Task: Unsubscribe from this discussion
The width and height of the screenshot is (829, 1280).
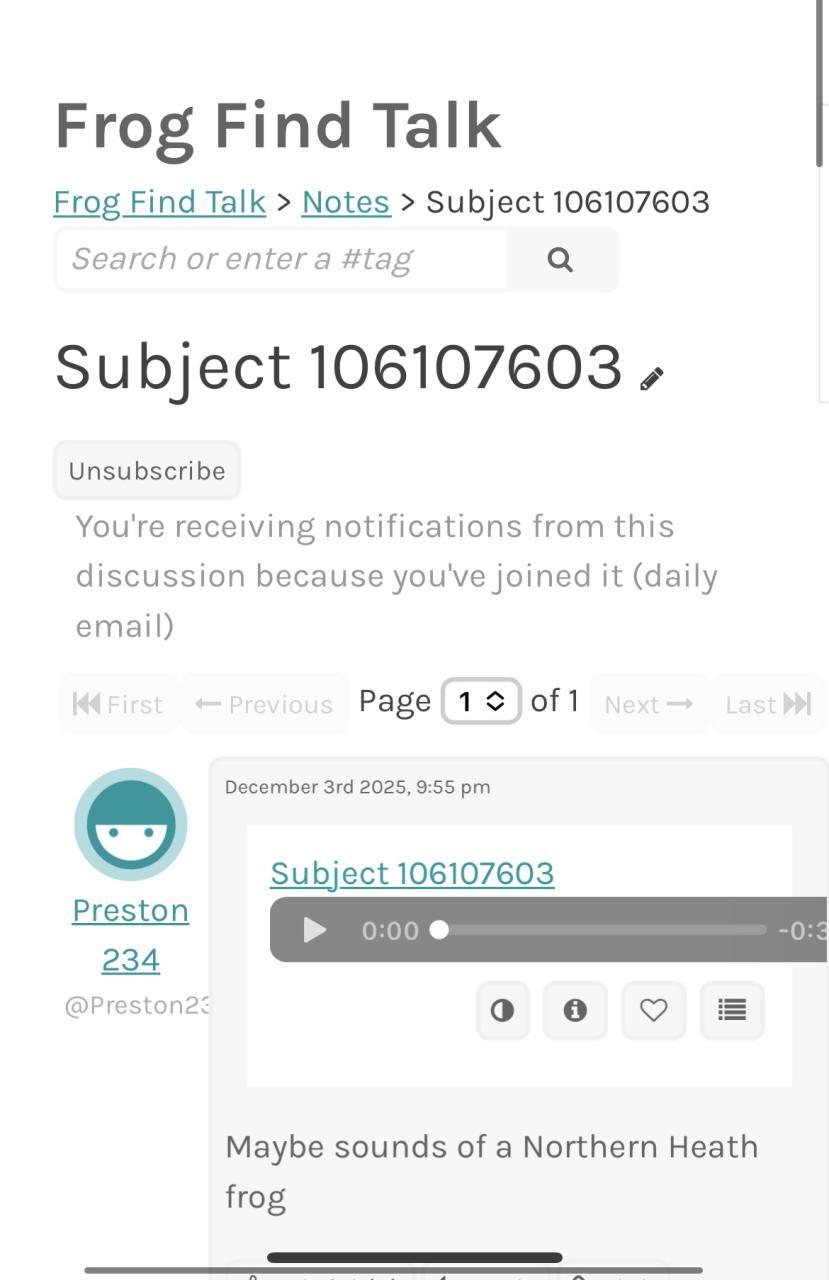Action: point(147,470)
